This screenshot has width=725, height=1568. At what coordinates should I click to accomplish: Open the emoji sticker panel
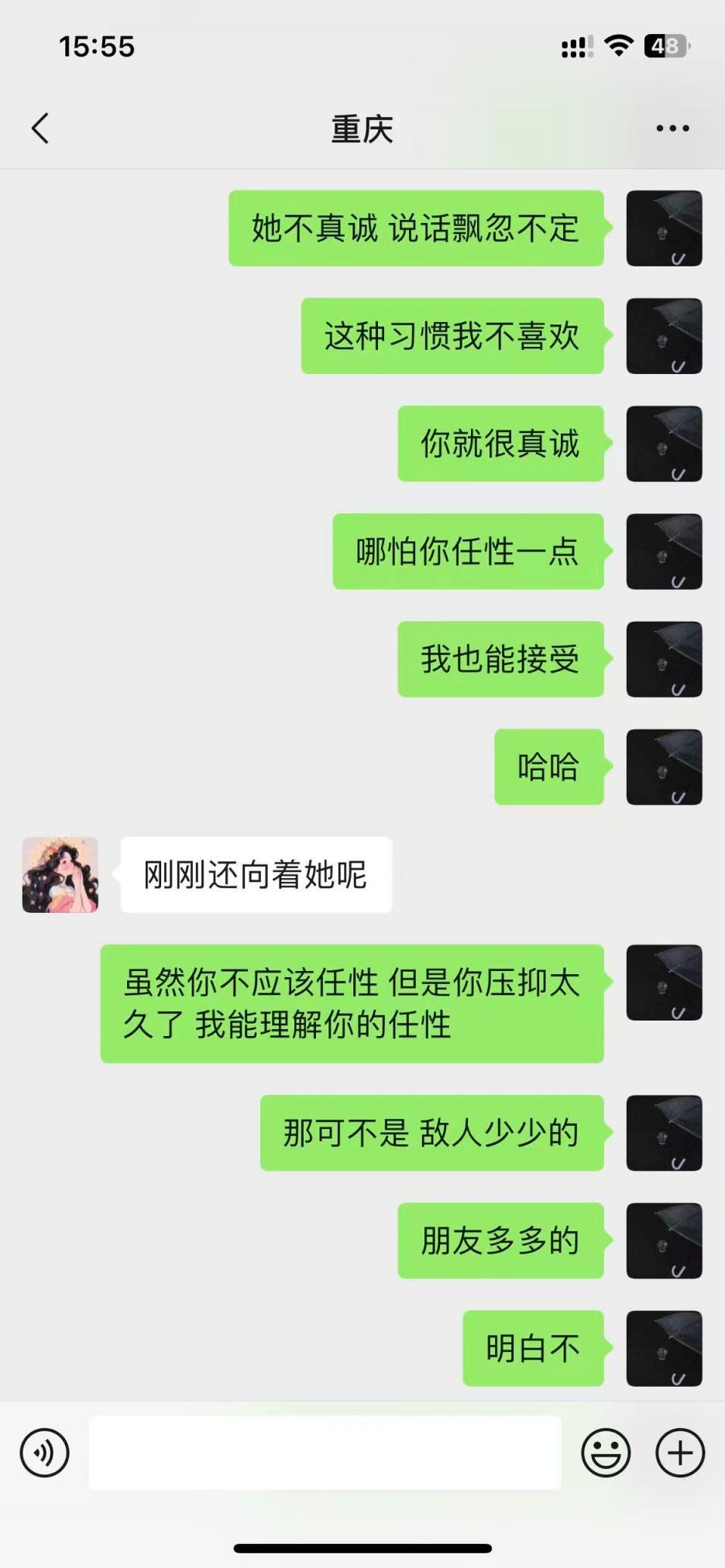point(606,1453)
